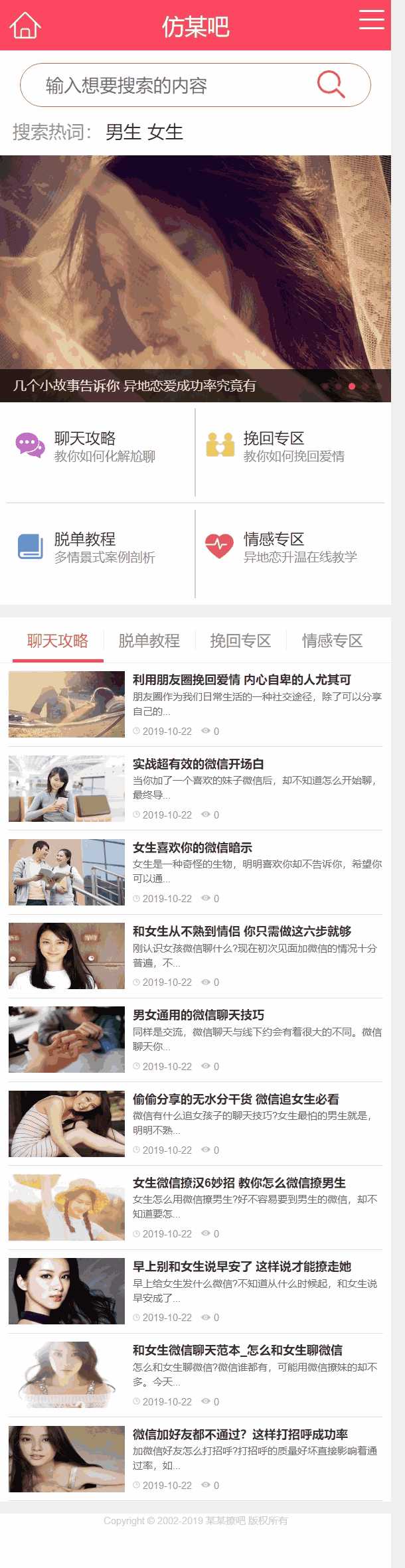Tap the magnifier search icon
Viewport: 405px width, 1568px height.
click(x=331, y=85)
